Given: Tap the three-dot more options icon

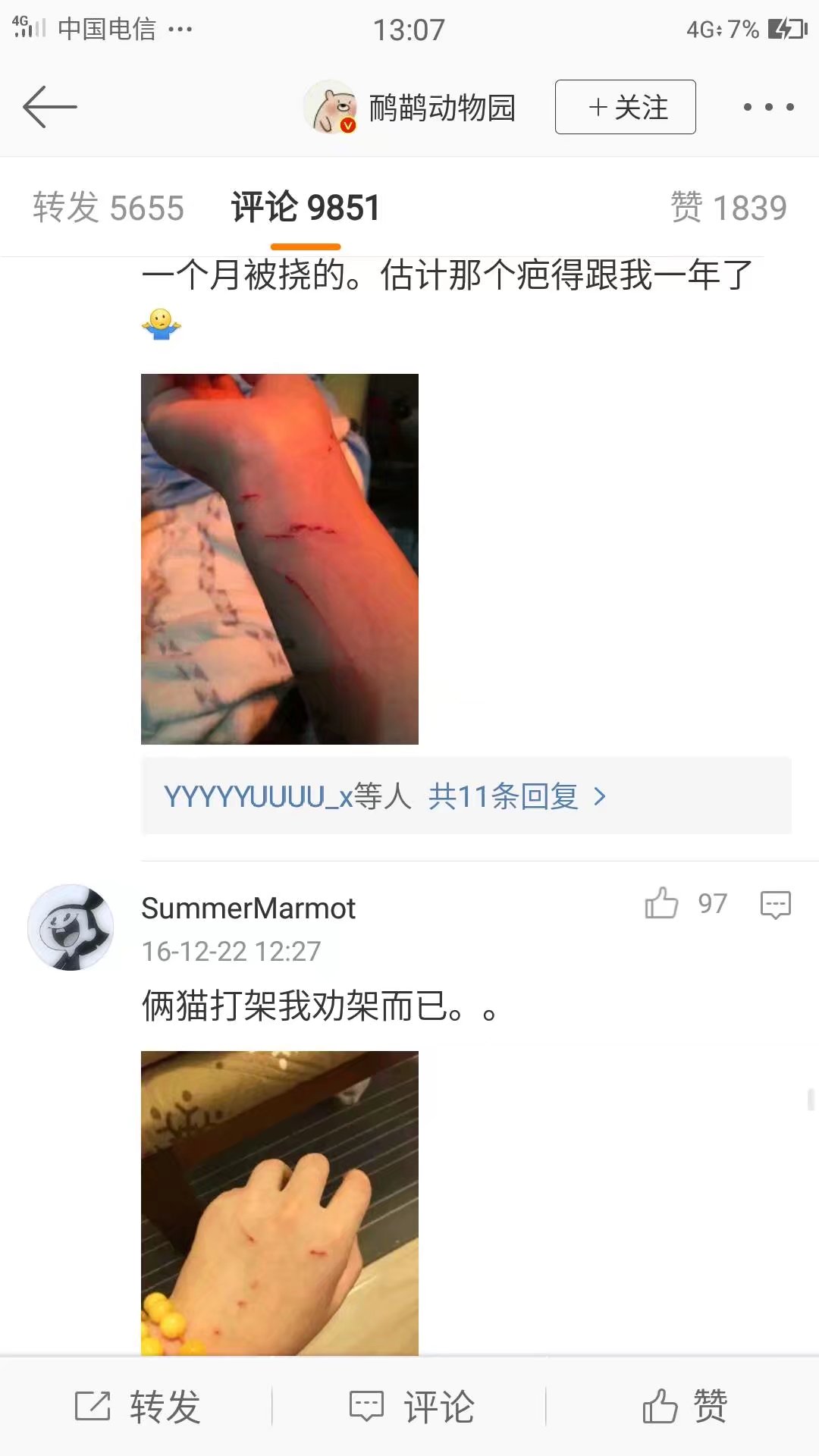Looking at the screenshot, I should coord(769,107).
